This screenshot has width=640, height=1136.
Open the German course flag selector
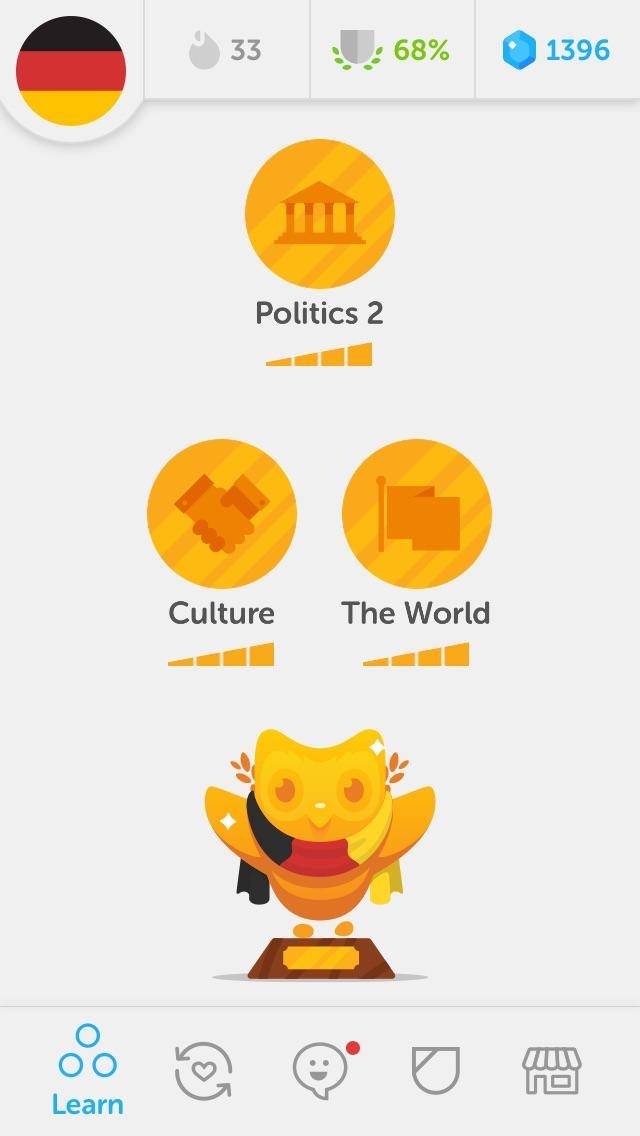coord(70,70)
